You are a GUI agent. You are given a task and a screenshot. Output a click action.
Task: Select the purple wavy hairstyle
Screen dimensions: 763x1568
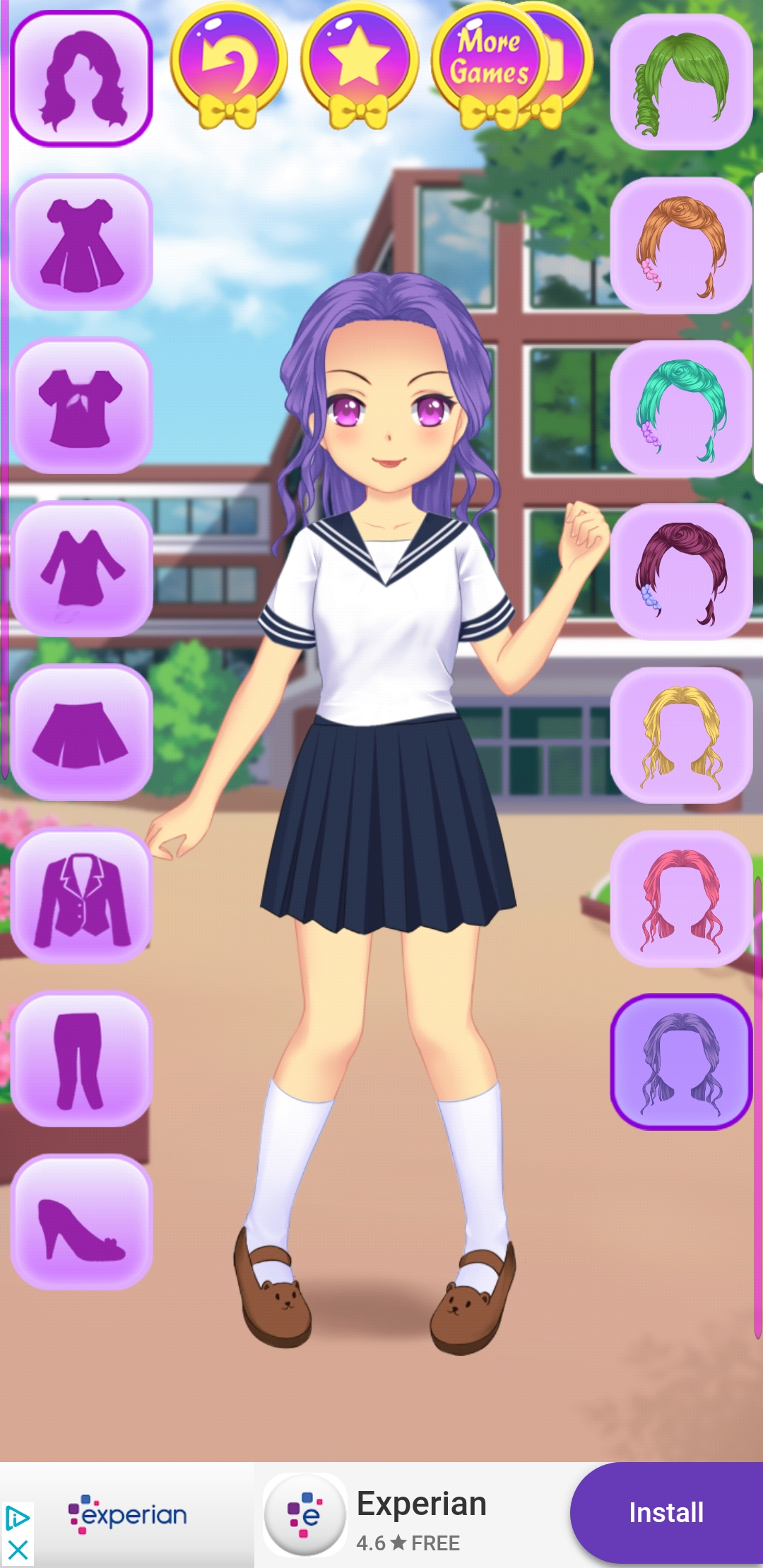(x=681, y=1062)
